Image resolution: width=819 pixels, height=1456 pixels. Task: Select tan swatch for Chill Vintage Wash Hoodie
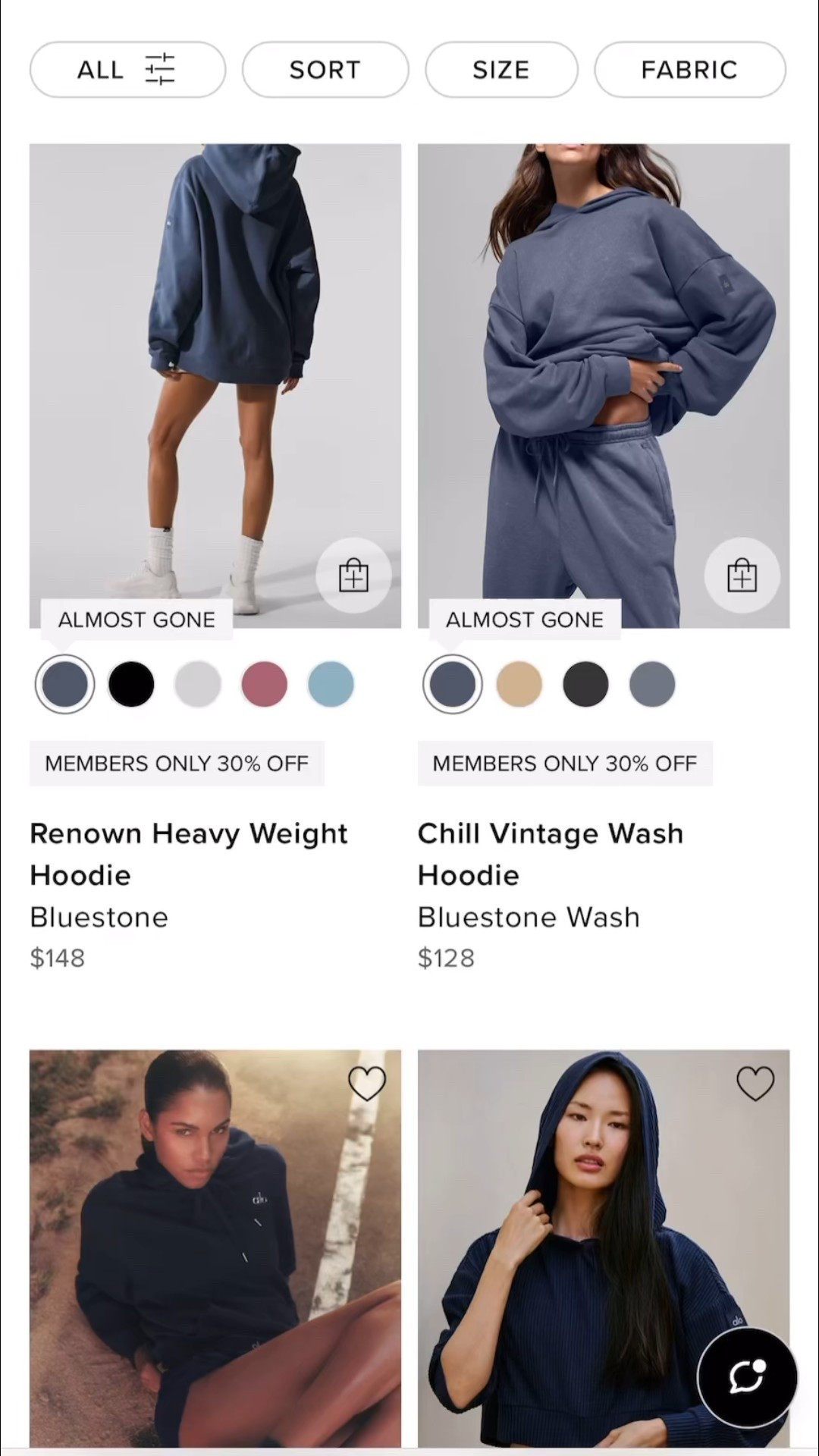pos(519,684)
